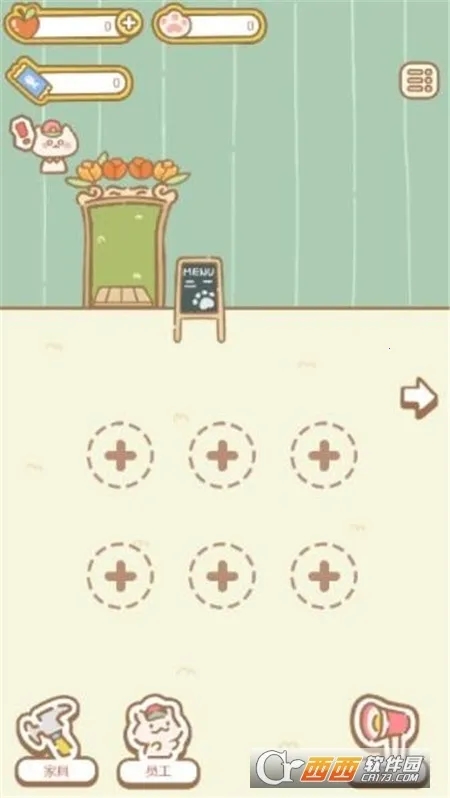
Task: Add an item to the upper-left empty slot
Action: 120,455
